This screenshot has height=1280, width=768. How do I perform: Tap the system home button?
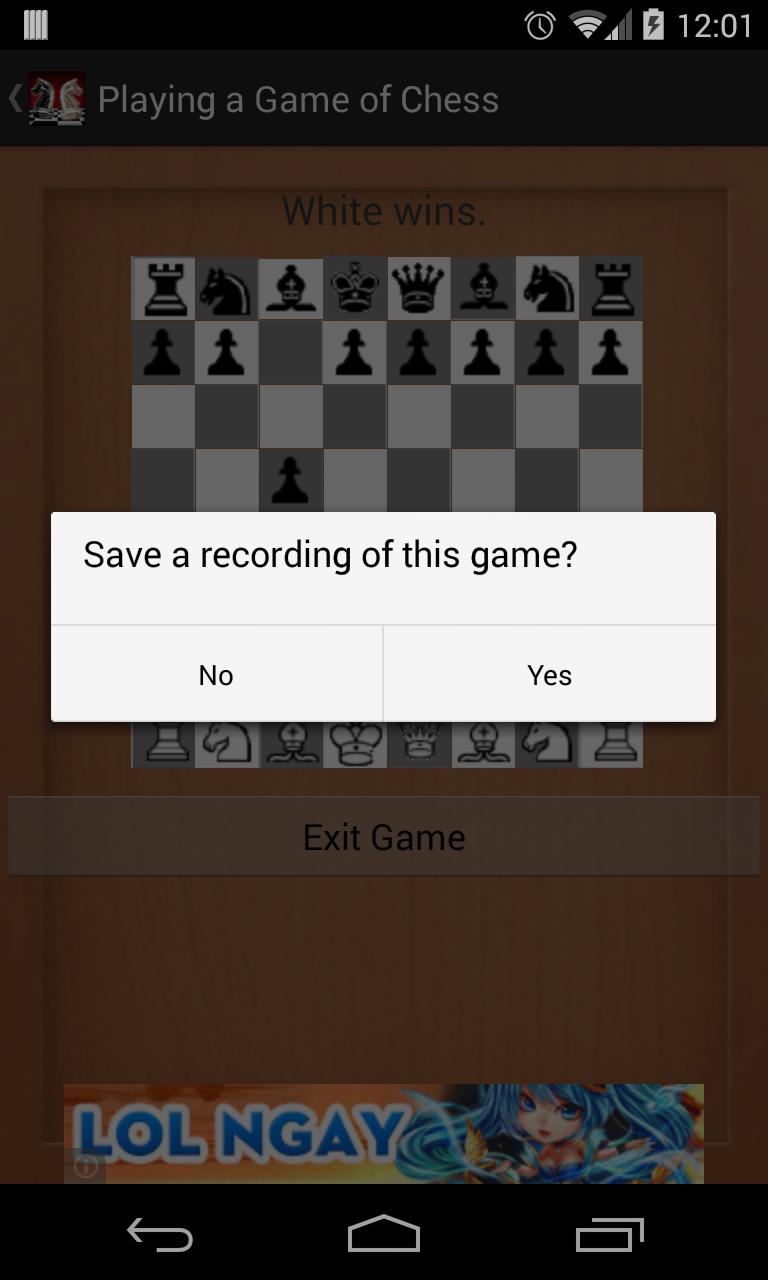tap(384, 1236)
